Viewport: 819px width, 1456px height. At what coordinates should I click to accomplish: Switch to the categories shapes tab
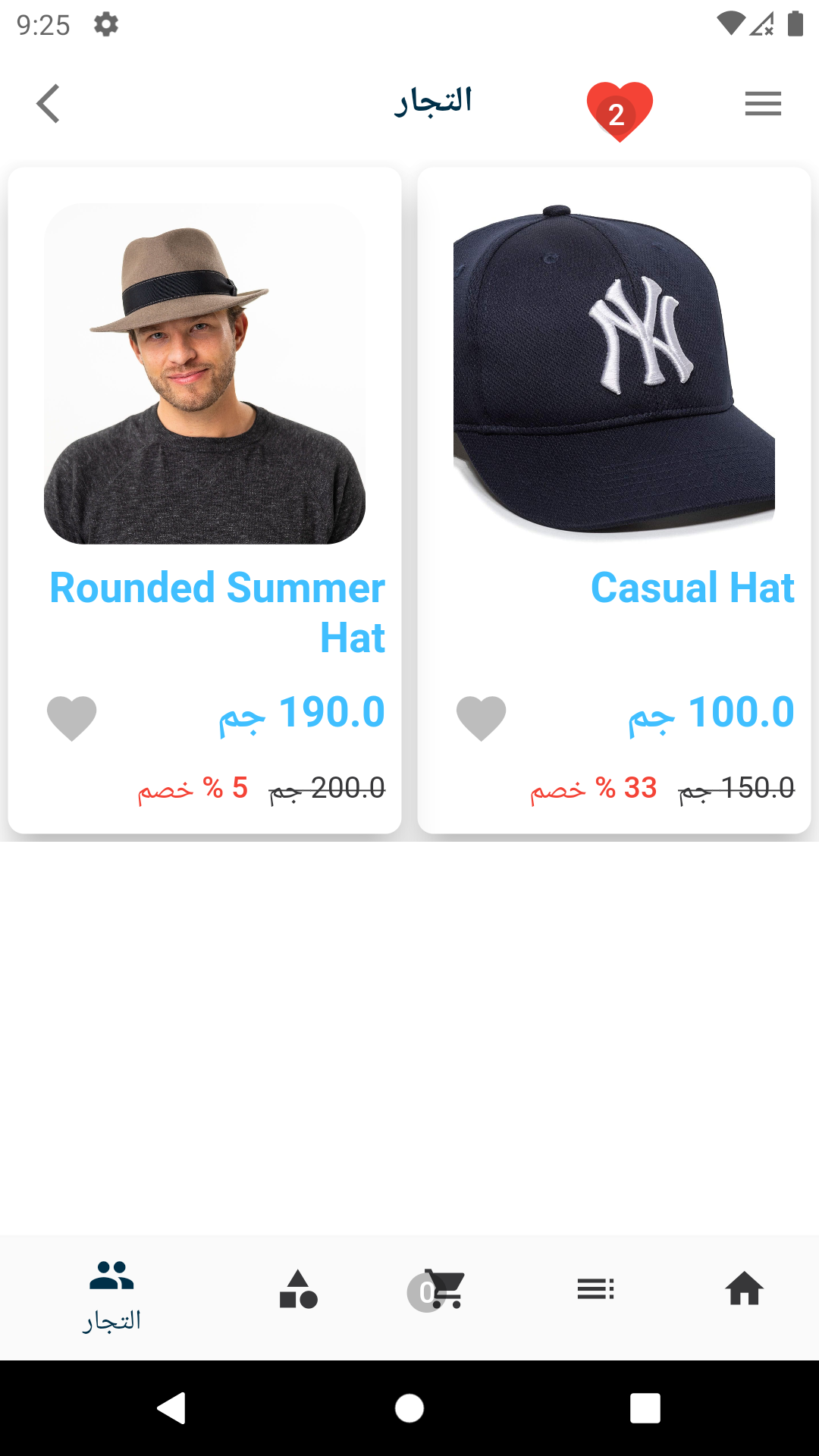[298, 1289]
